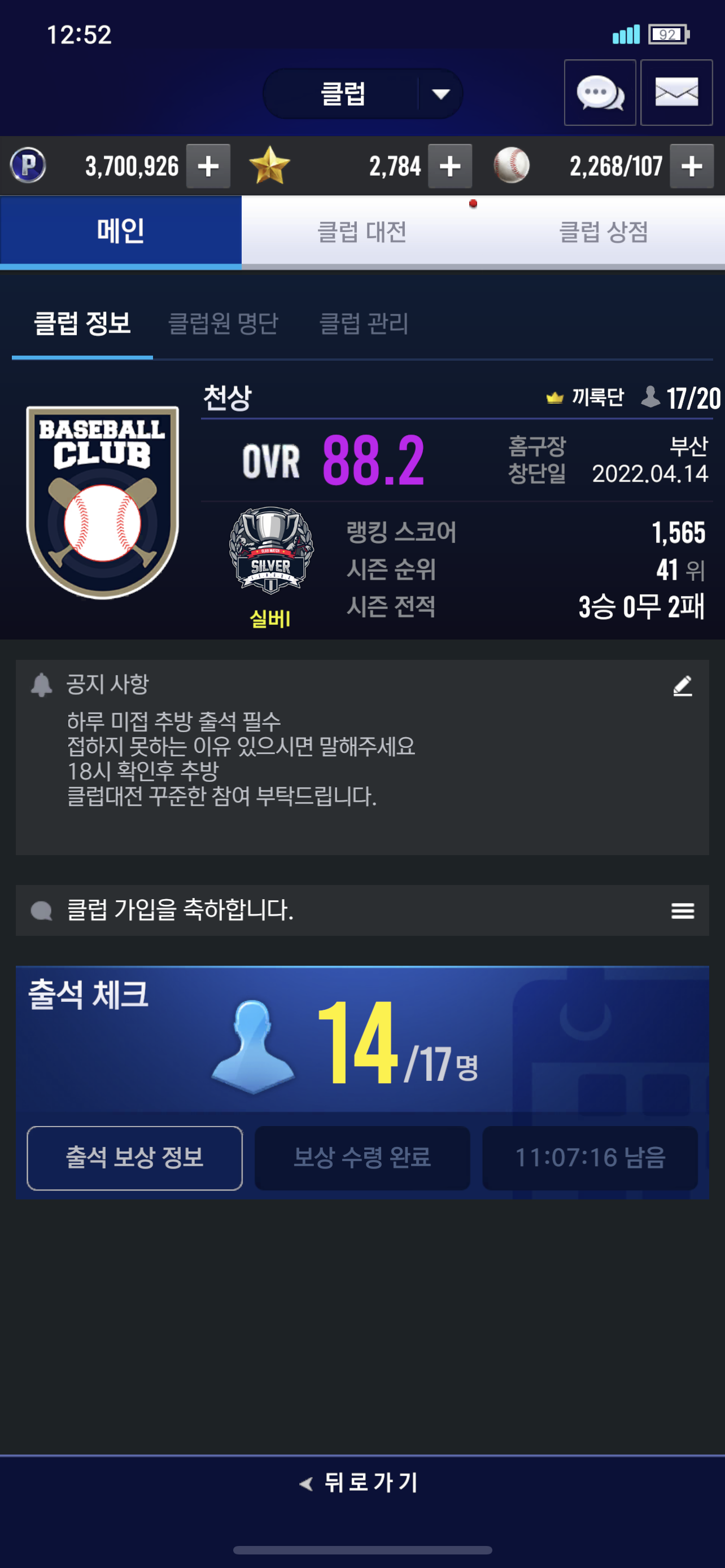Go back with 뒤로가기

point(360,1482)
